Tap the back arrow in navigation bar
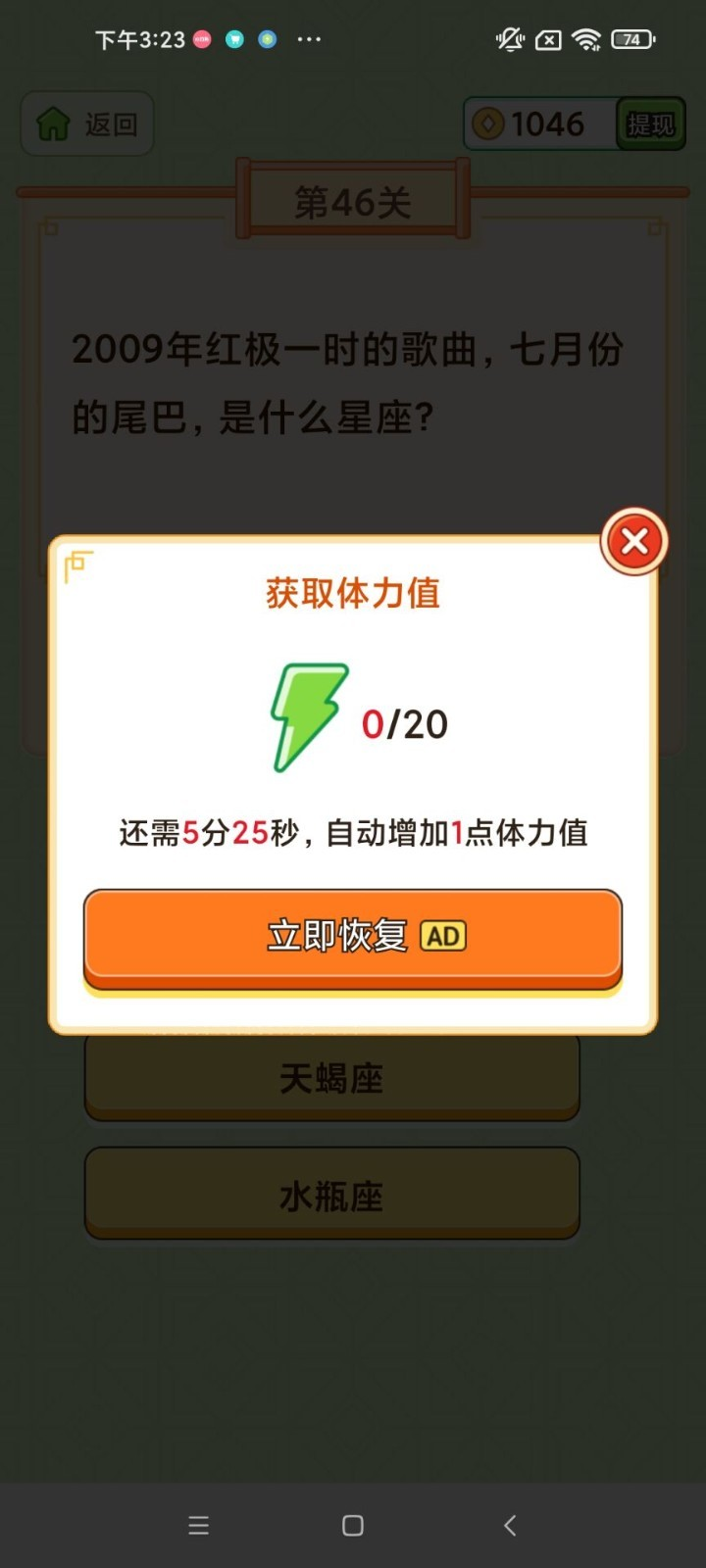The image size is (706, 1568). click(x=509, y=1525)
